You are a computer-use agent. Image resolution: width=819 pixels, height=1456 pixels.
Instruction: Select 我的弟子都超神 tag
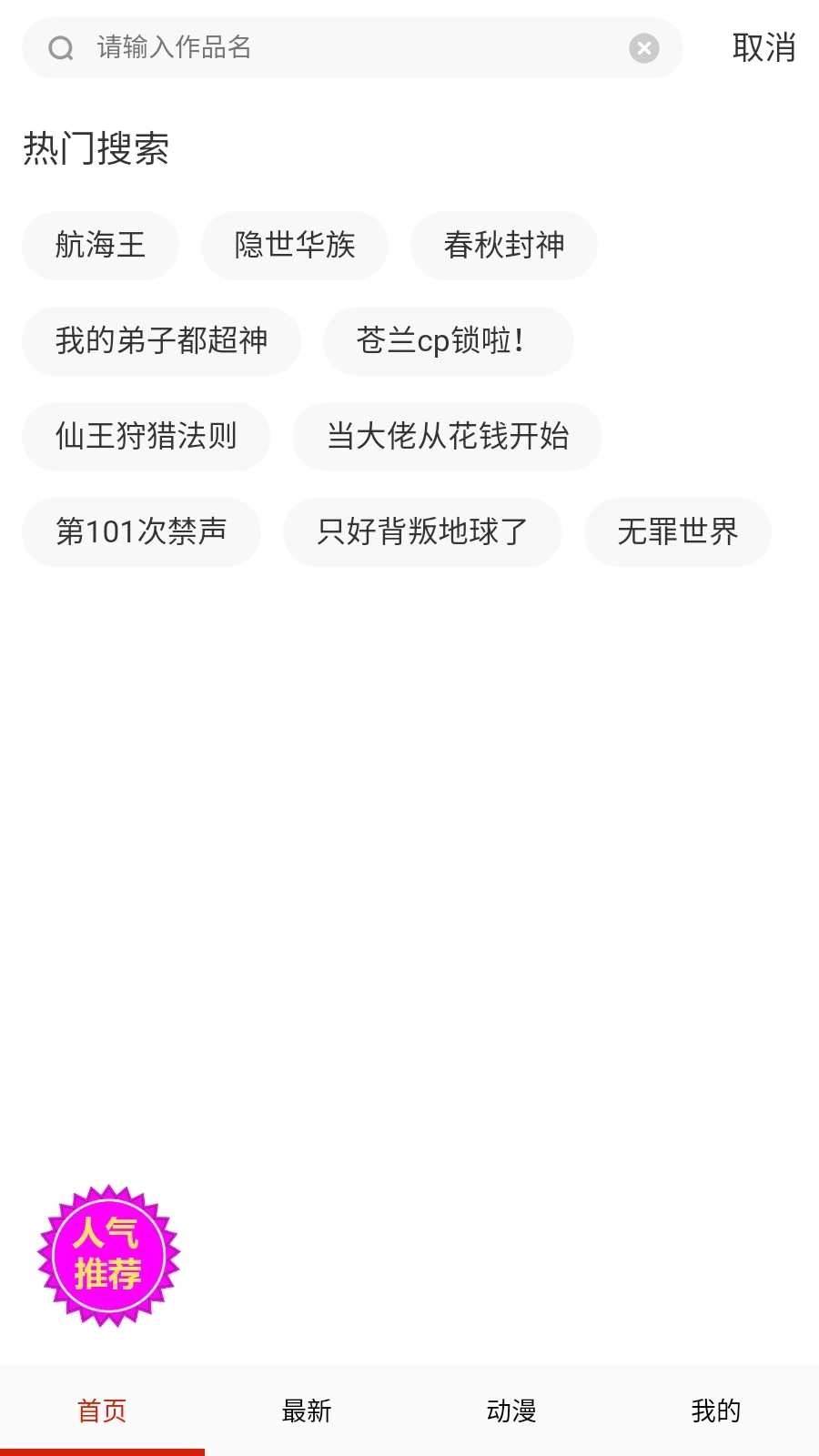point(161,341)
